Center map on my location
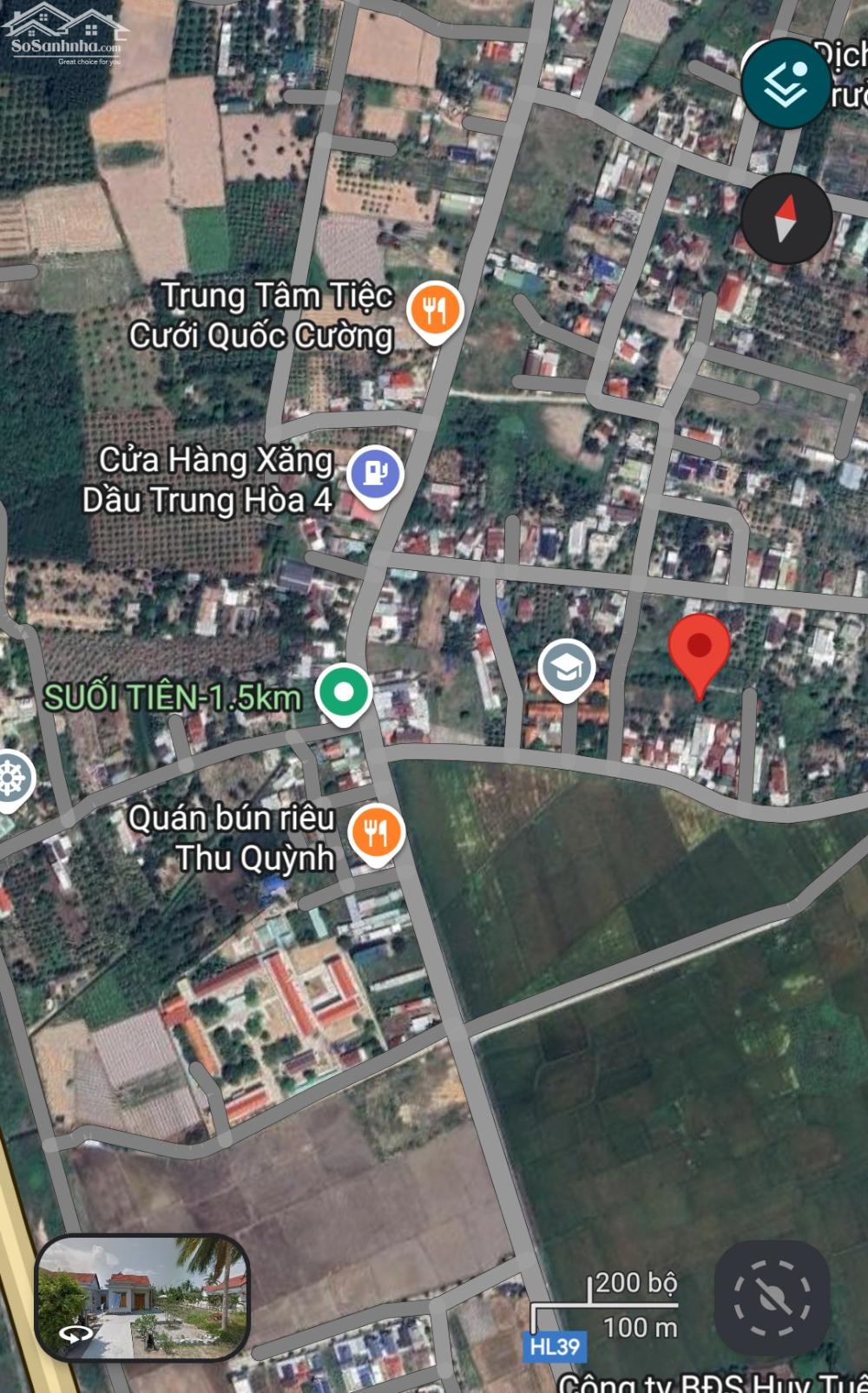This screenshot has width=868, height=1393. click(x=771, y=1298)
